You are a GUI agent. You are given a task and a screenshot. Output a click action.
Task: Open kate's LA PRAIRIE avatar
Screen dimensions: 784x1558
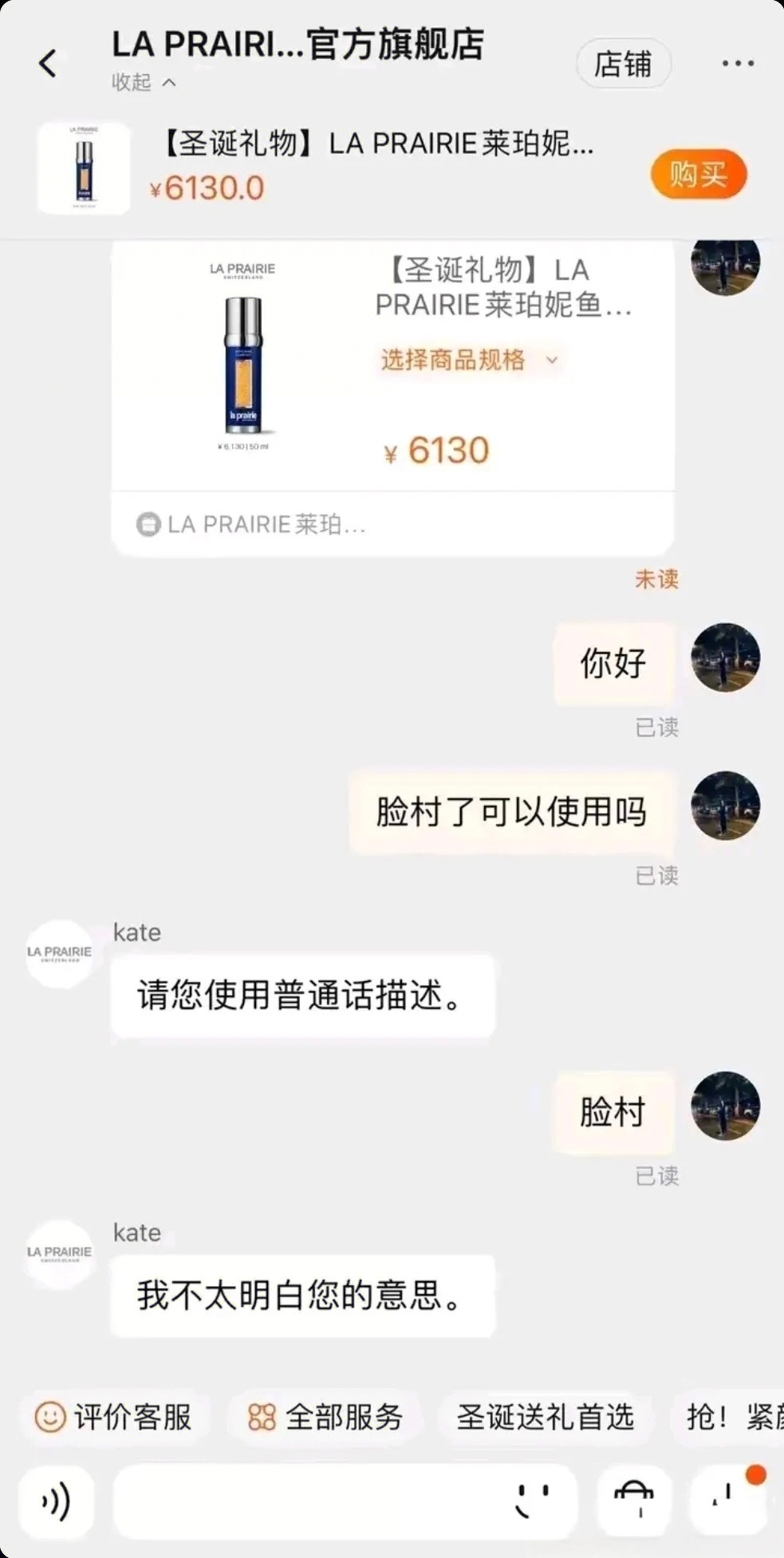pos(59,953)
